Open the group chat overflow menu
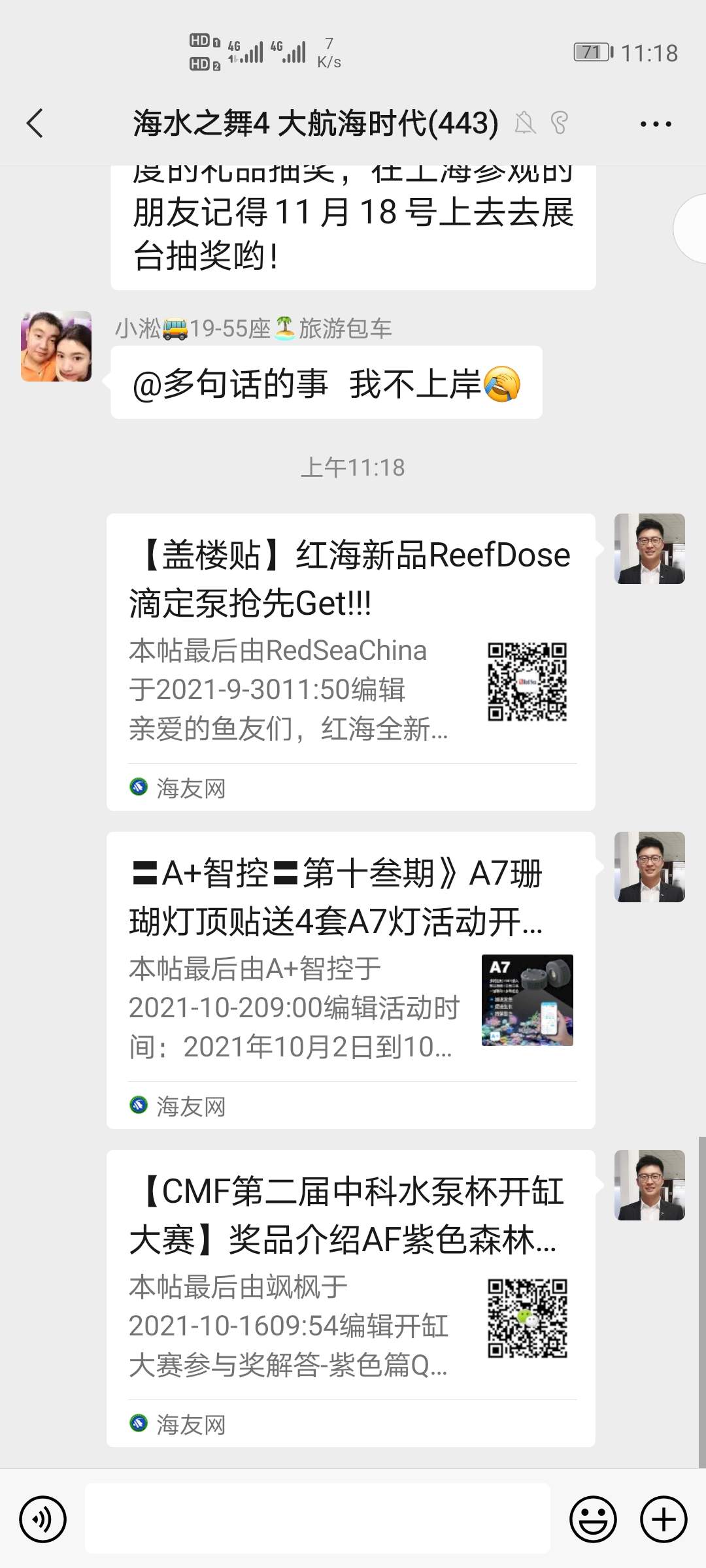Viewport: 706px width, 1568px height. coord(655,123)
